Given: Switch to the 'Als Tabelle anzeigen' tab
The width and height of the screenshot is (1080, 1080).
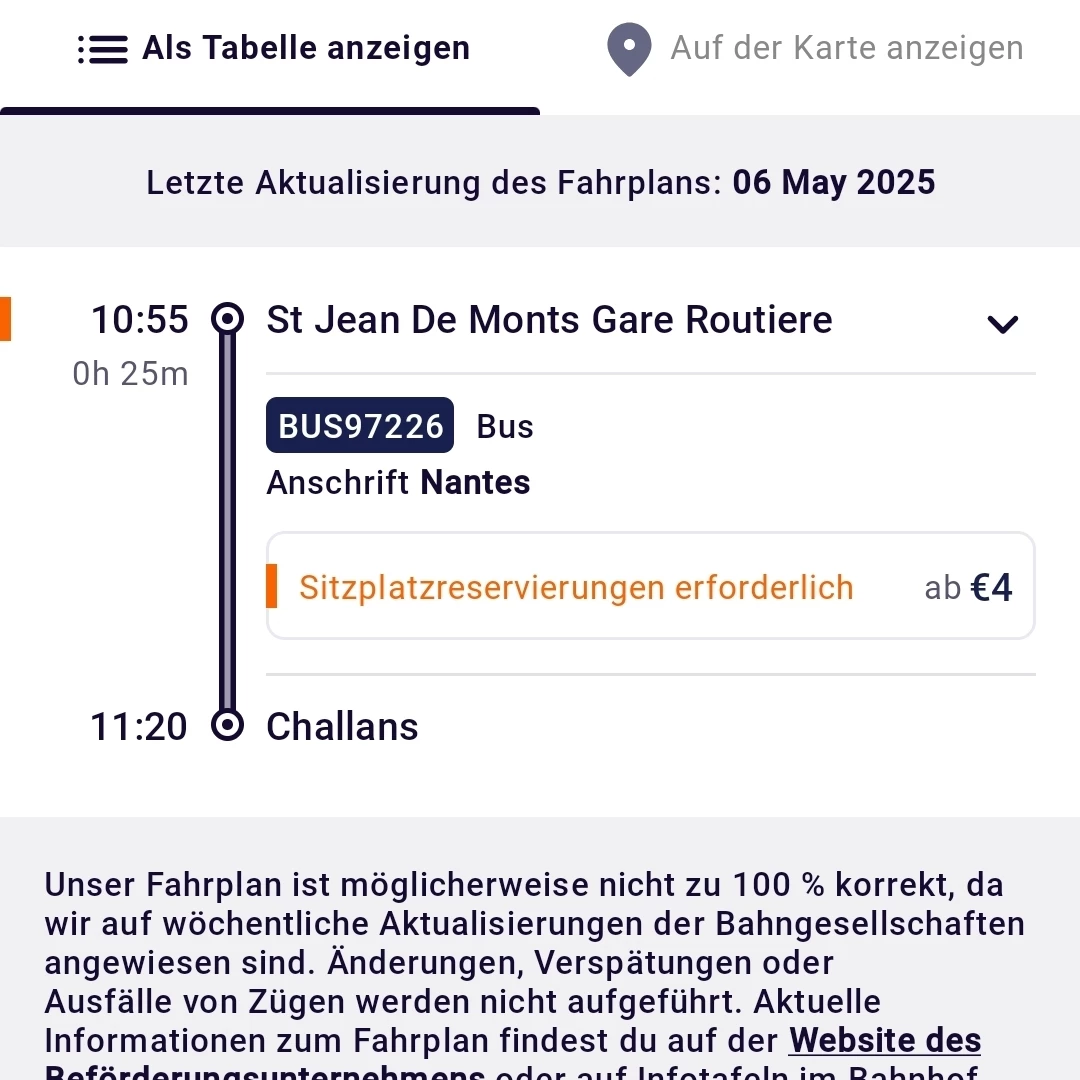Looking at the screenshot, I should pos(272,50).
